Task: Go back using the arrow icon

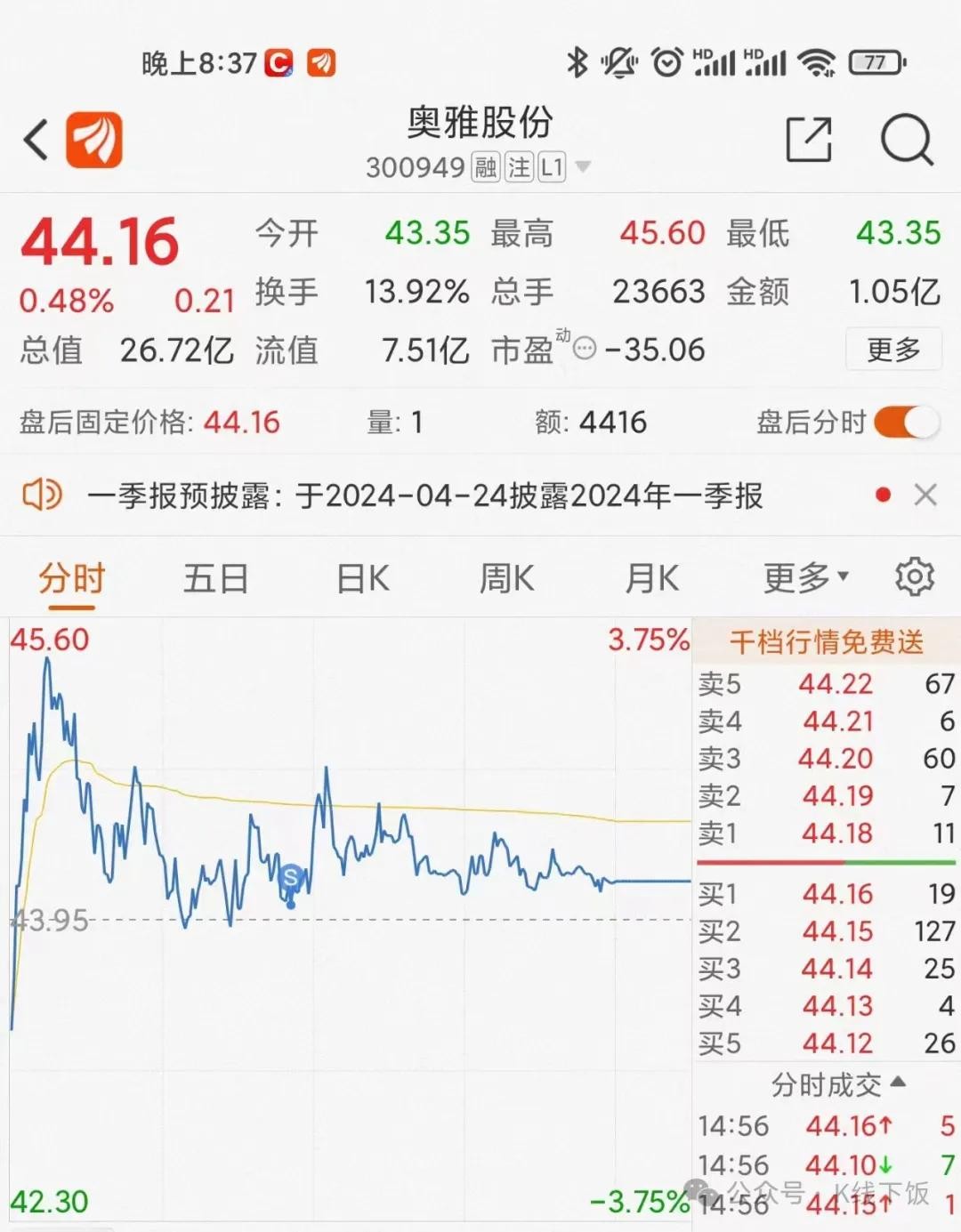Action: 36,141
